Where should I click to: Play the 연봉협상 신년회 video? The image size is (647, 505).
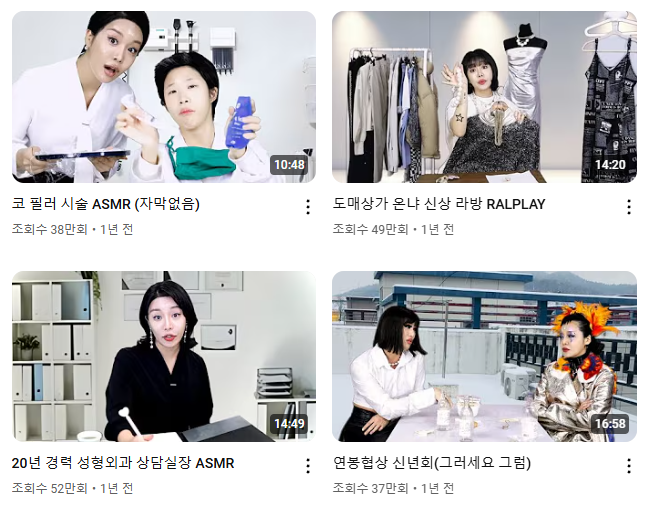(484, 356)
